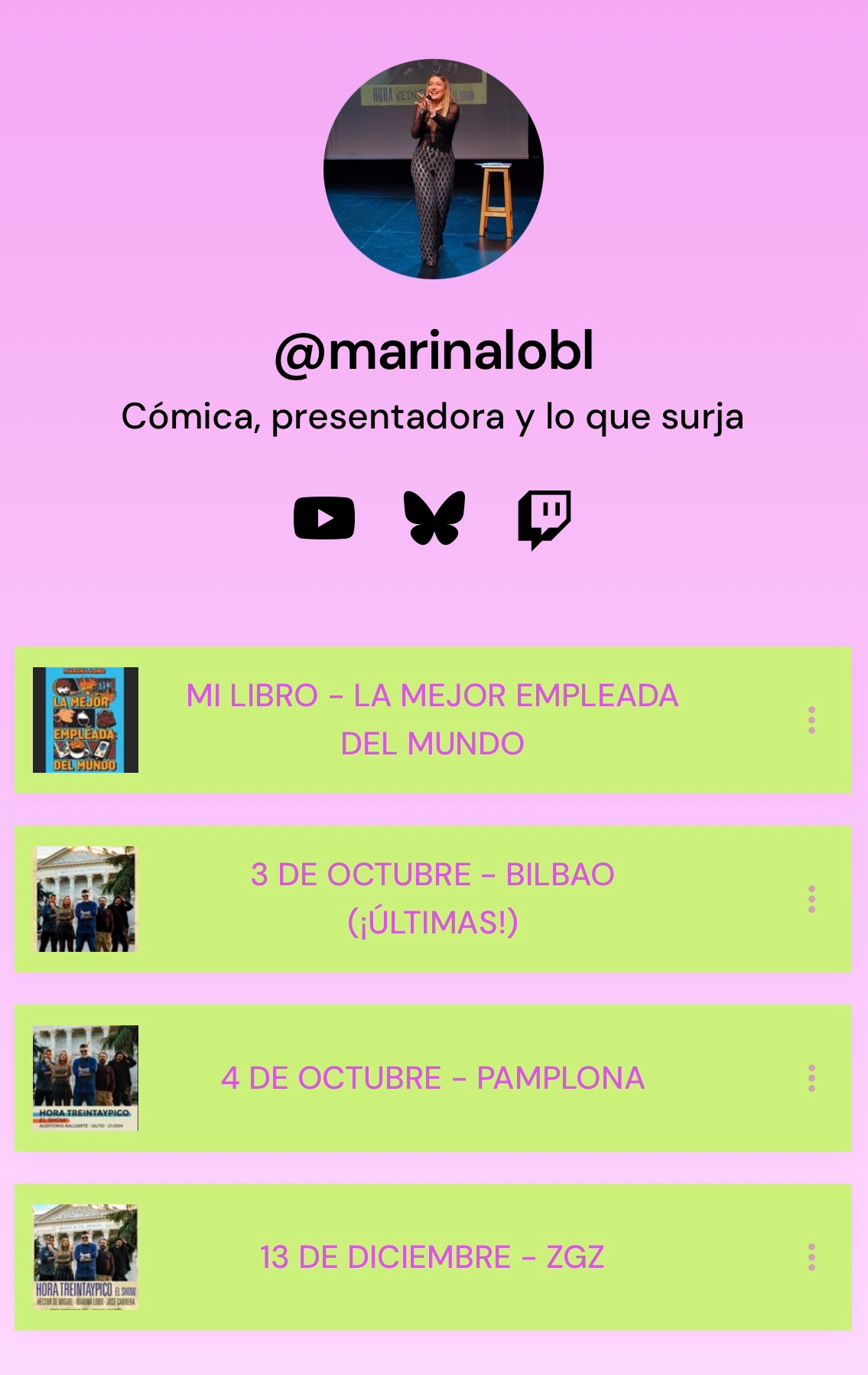Open the Bluesky butterfly profile link
868x1375 pixels.
pos(434,518)
